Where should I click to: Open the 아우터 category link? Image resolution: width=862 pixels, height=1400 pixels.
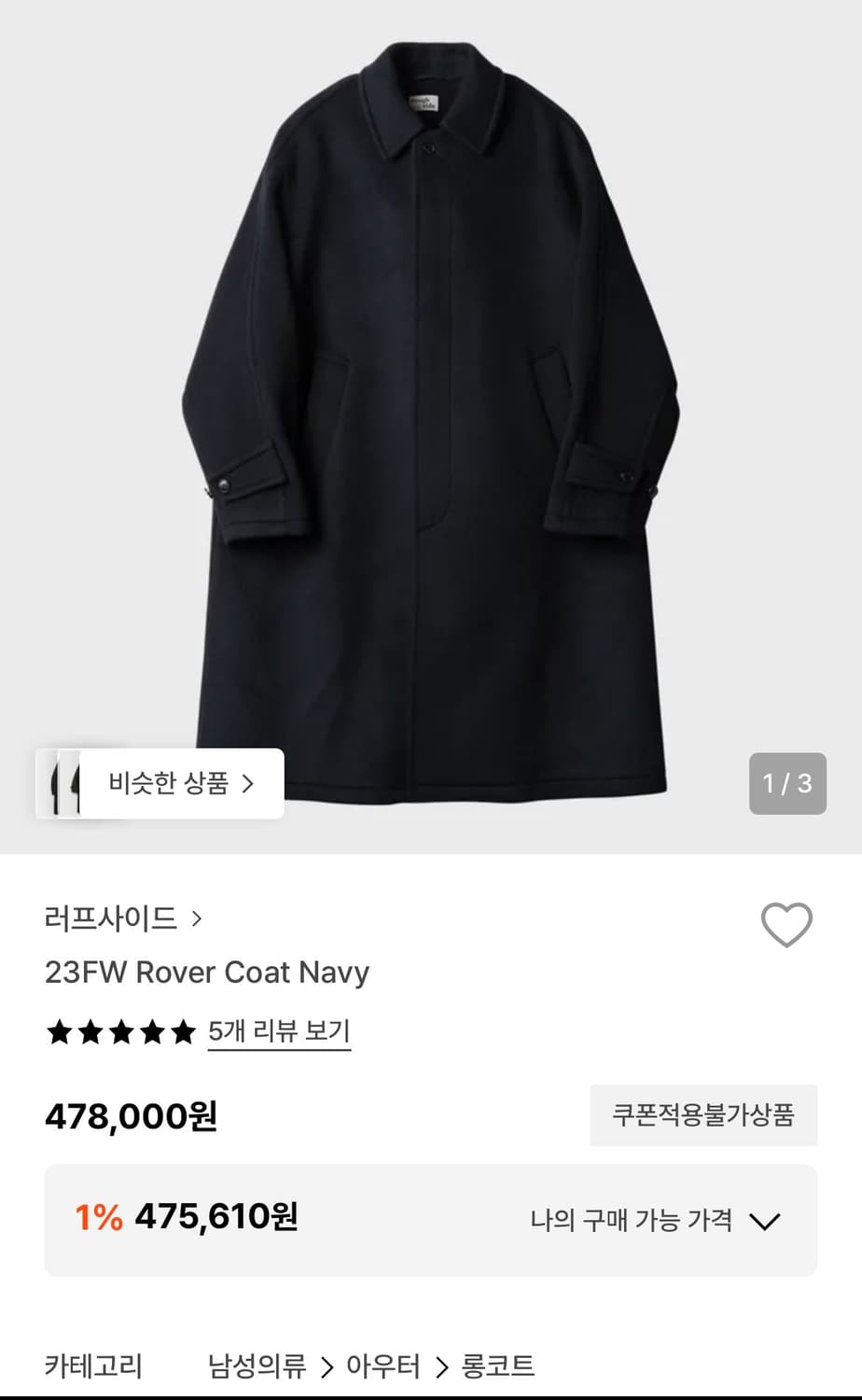[x=383, y=1366]
